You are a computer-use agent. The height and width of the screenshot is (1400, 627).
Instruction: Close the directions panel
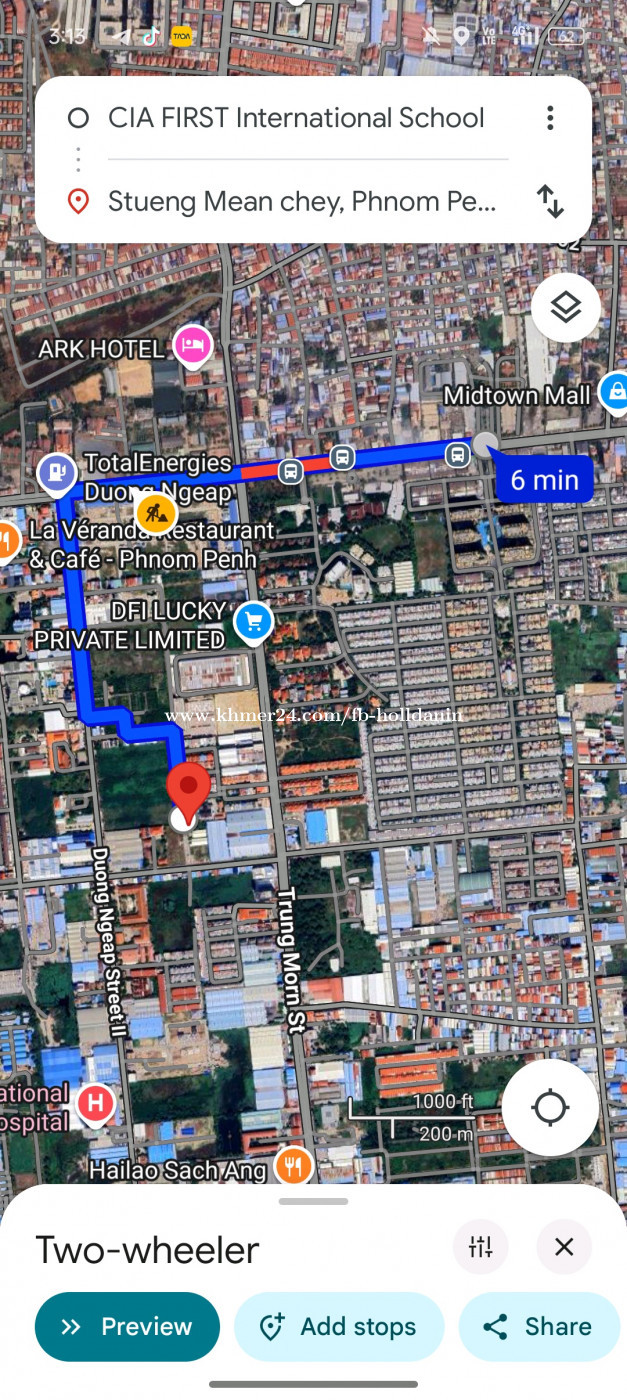click(564, 1247)
